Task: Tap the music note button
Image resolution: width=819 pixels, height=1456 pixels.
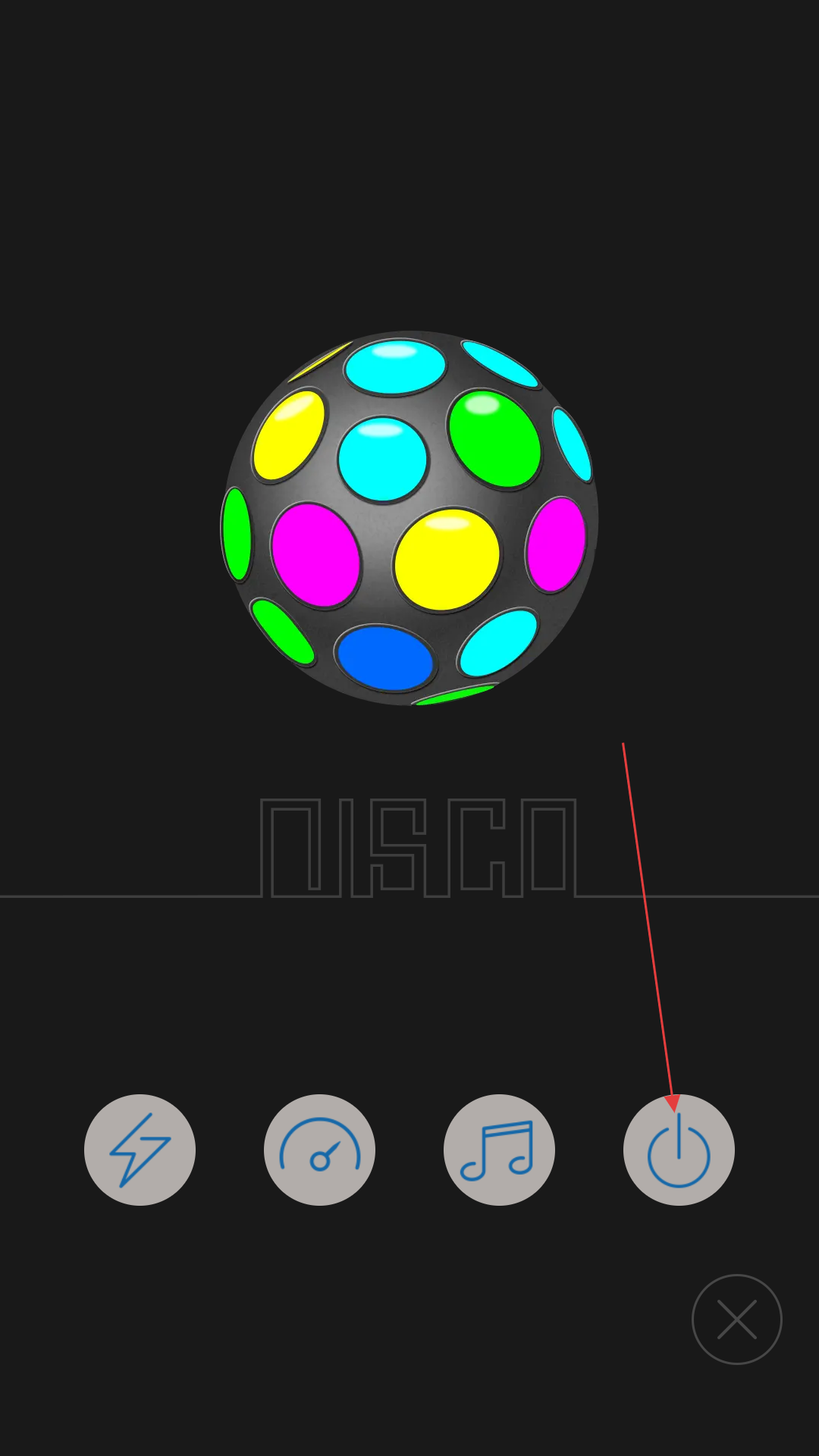Action: [499, 1150]
